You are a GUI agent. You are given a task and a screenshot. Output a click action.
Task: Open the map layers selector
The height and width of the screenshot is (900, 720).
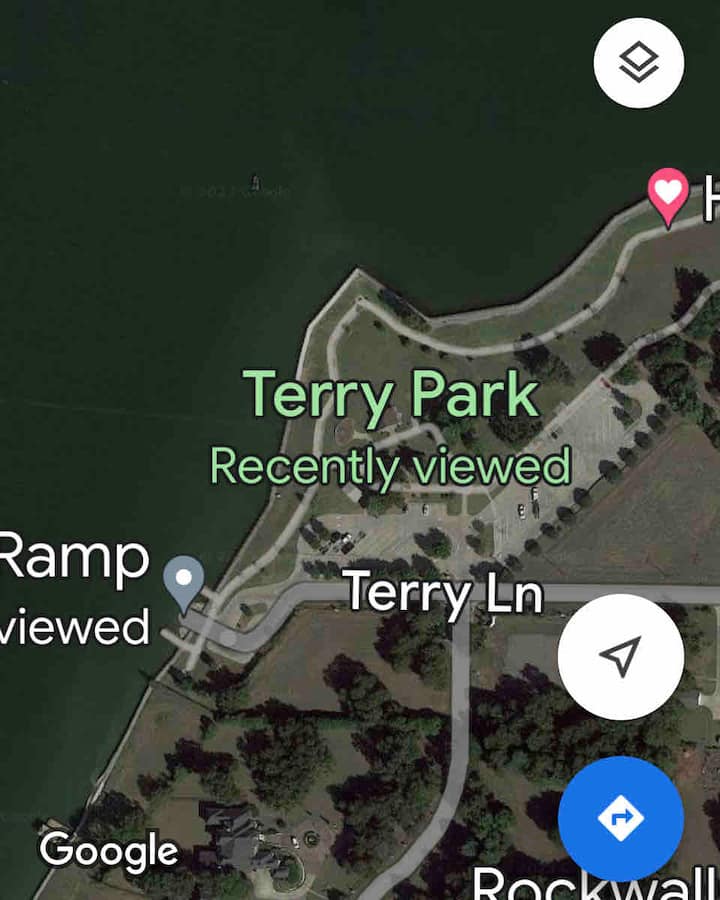(x=639, y=62)
